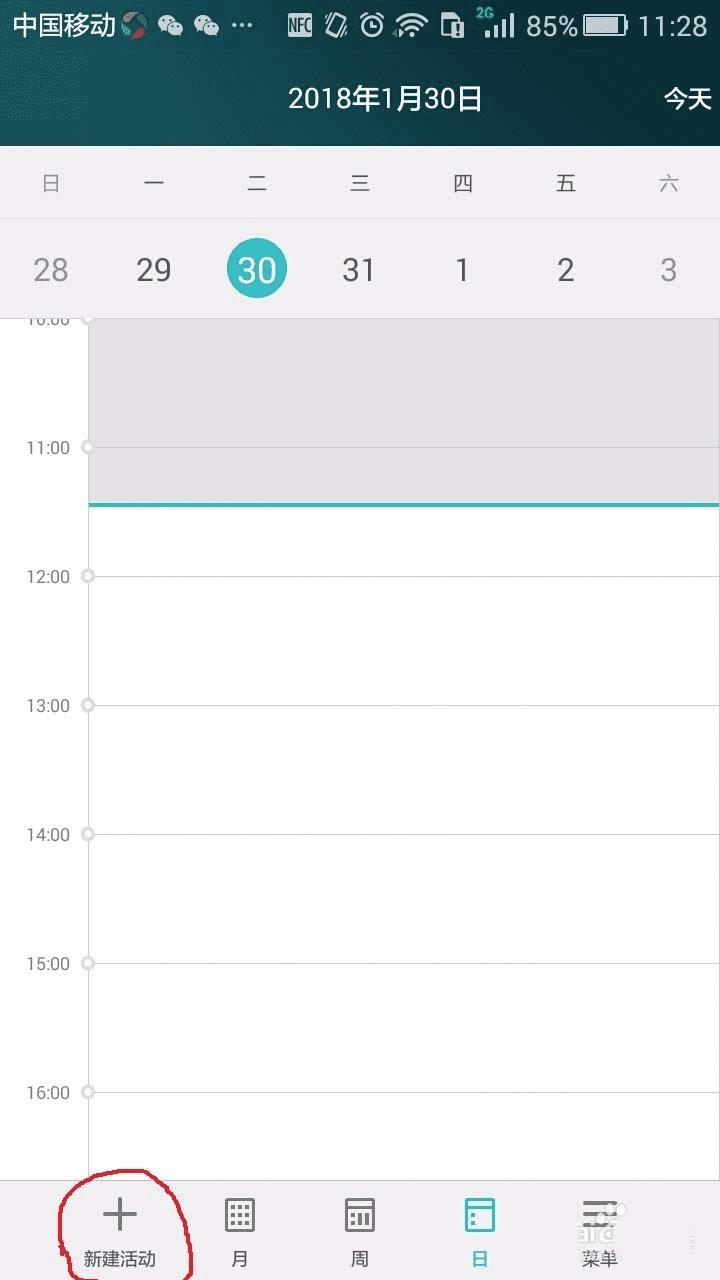The height and width of the screenshot is (1280, 720).
Task: Select date 2 in the week row
Action: [x=565, y=270]
